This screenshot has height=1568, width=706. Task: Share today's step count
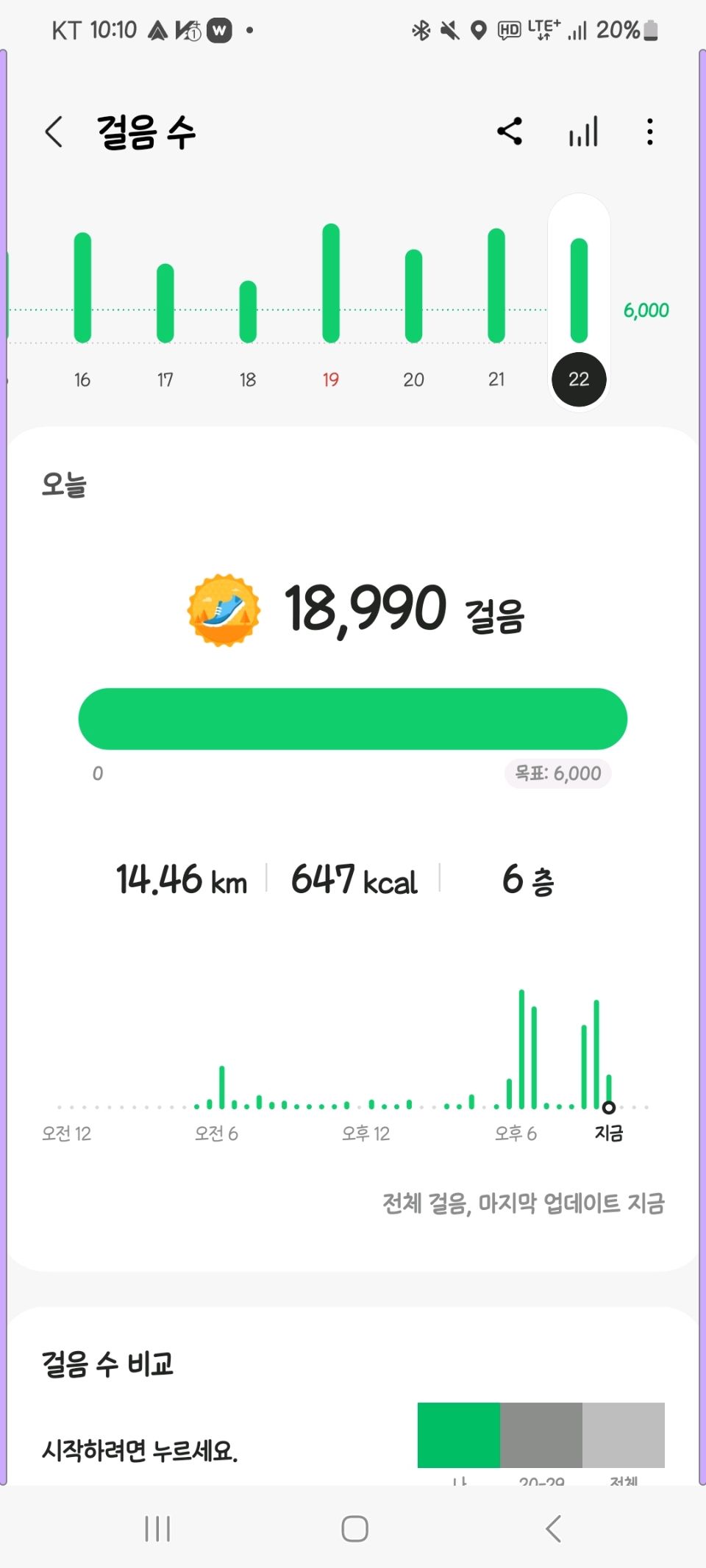point(510,132)
